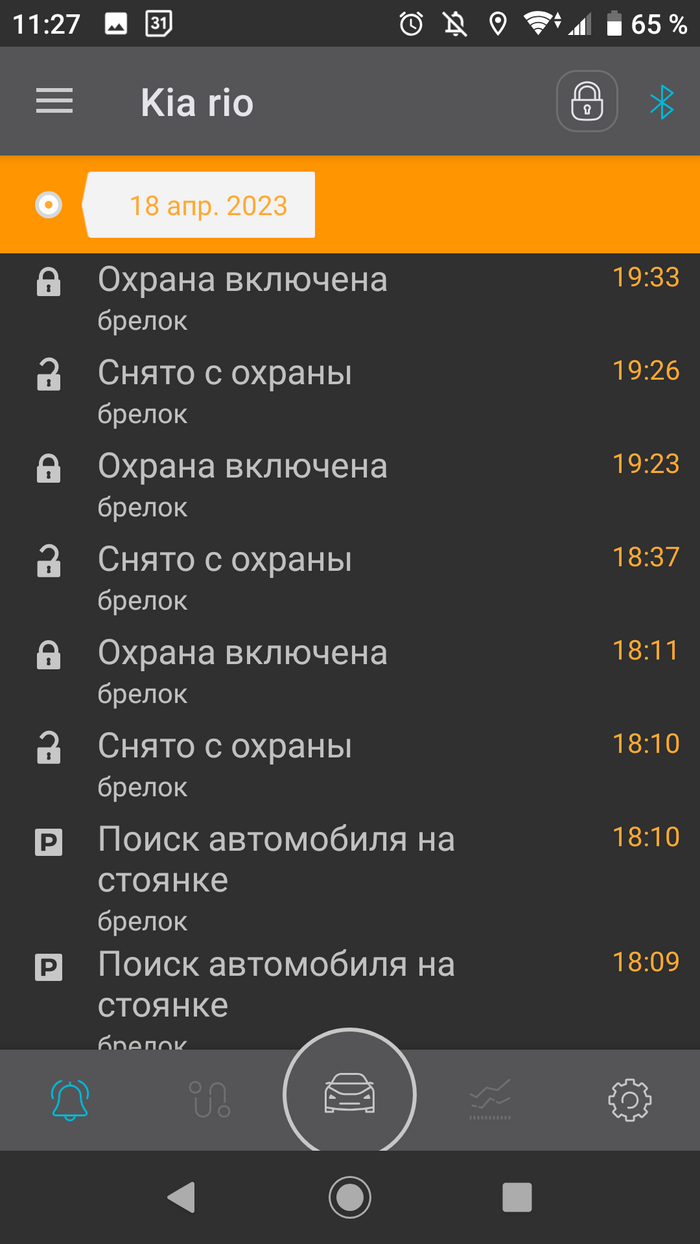Tap the Bluetooth connection icon
700x1244 pixels.
[x=661, y=101]
